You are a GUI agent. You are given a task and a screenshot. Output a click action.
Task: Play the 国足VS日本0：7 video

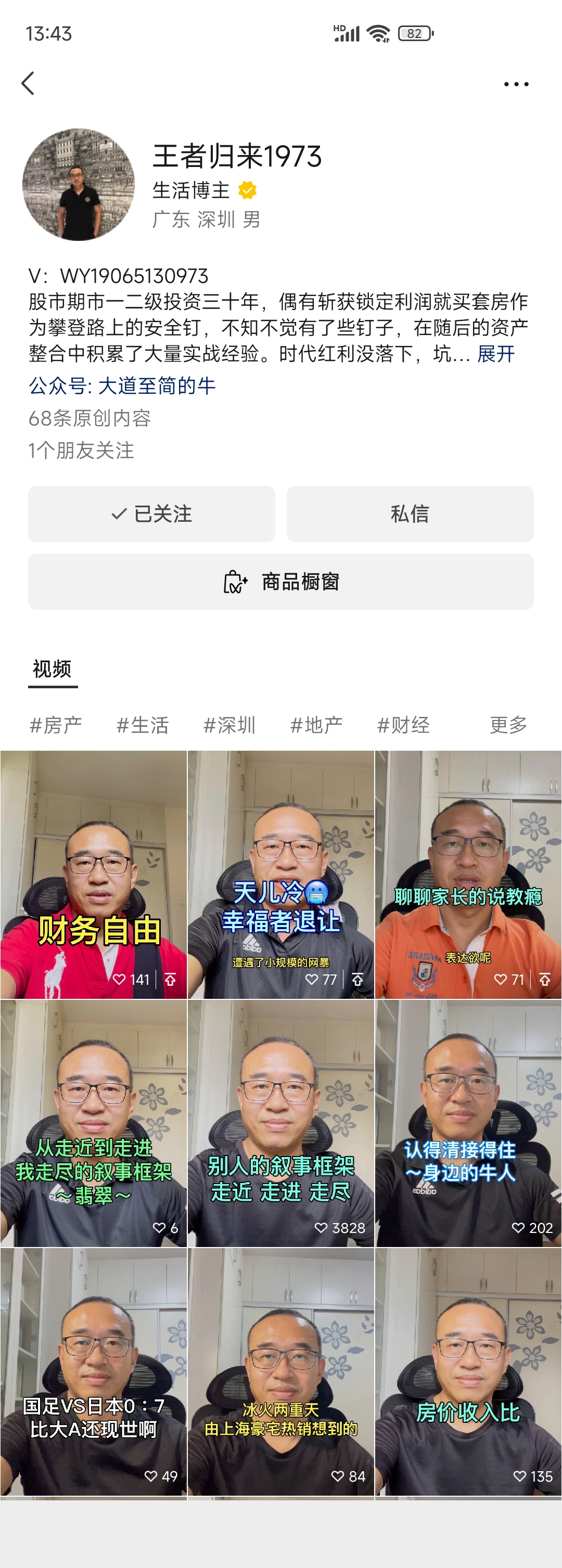[x=93, y=1372]
